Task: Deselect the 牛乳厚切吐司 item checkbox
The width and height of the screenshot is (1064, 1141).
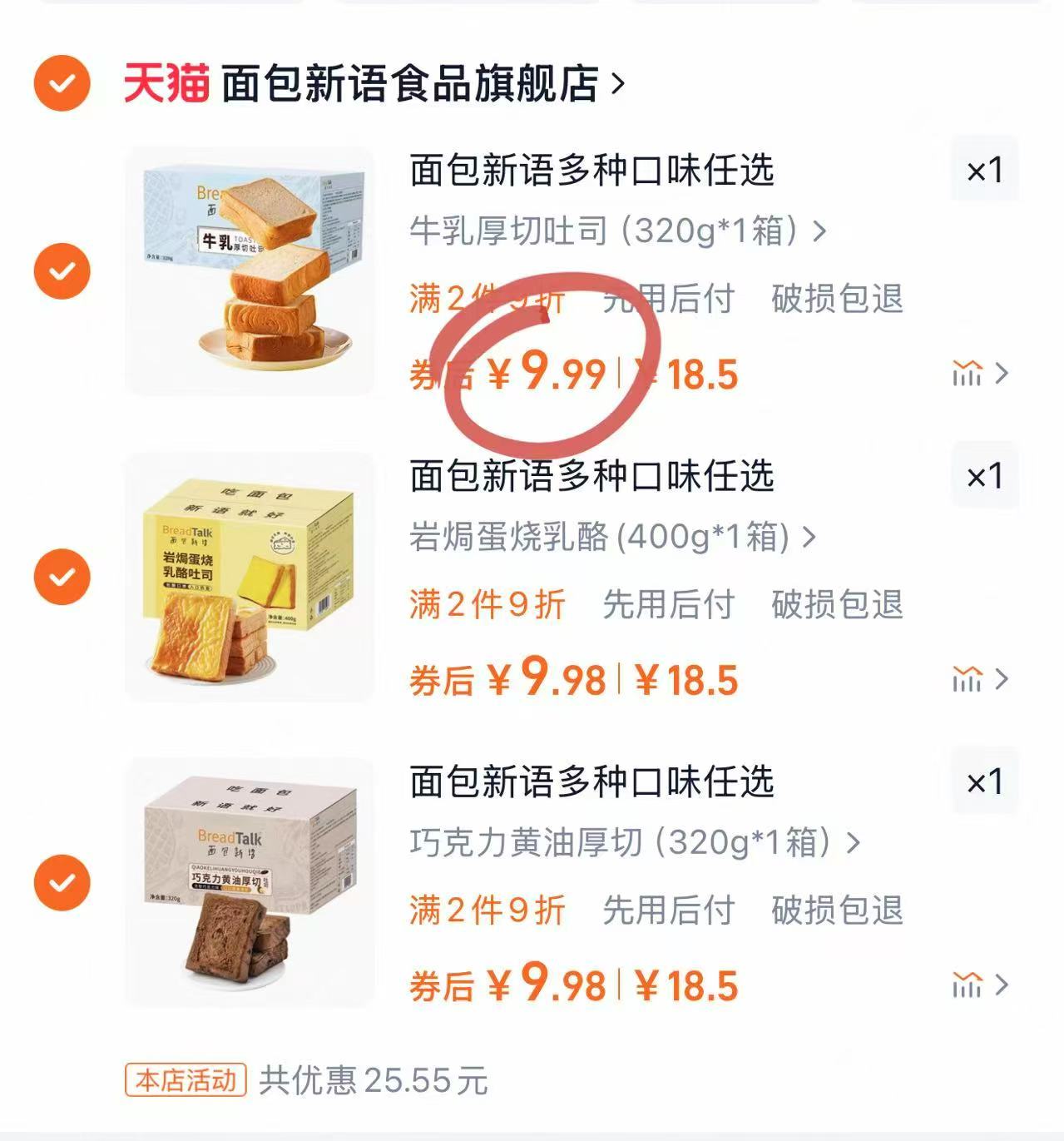Action: coord(62,272)
